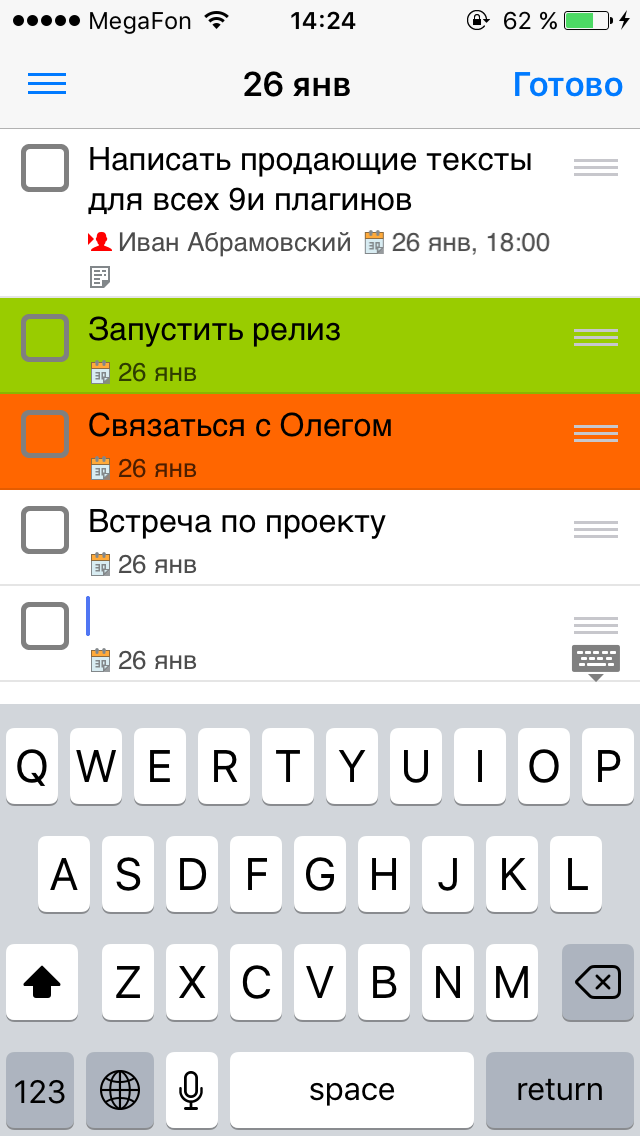Hide the keyboard with the keyboard icon
The width and height of the screenshot is (640, 1136).
(596, 661)
